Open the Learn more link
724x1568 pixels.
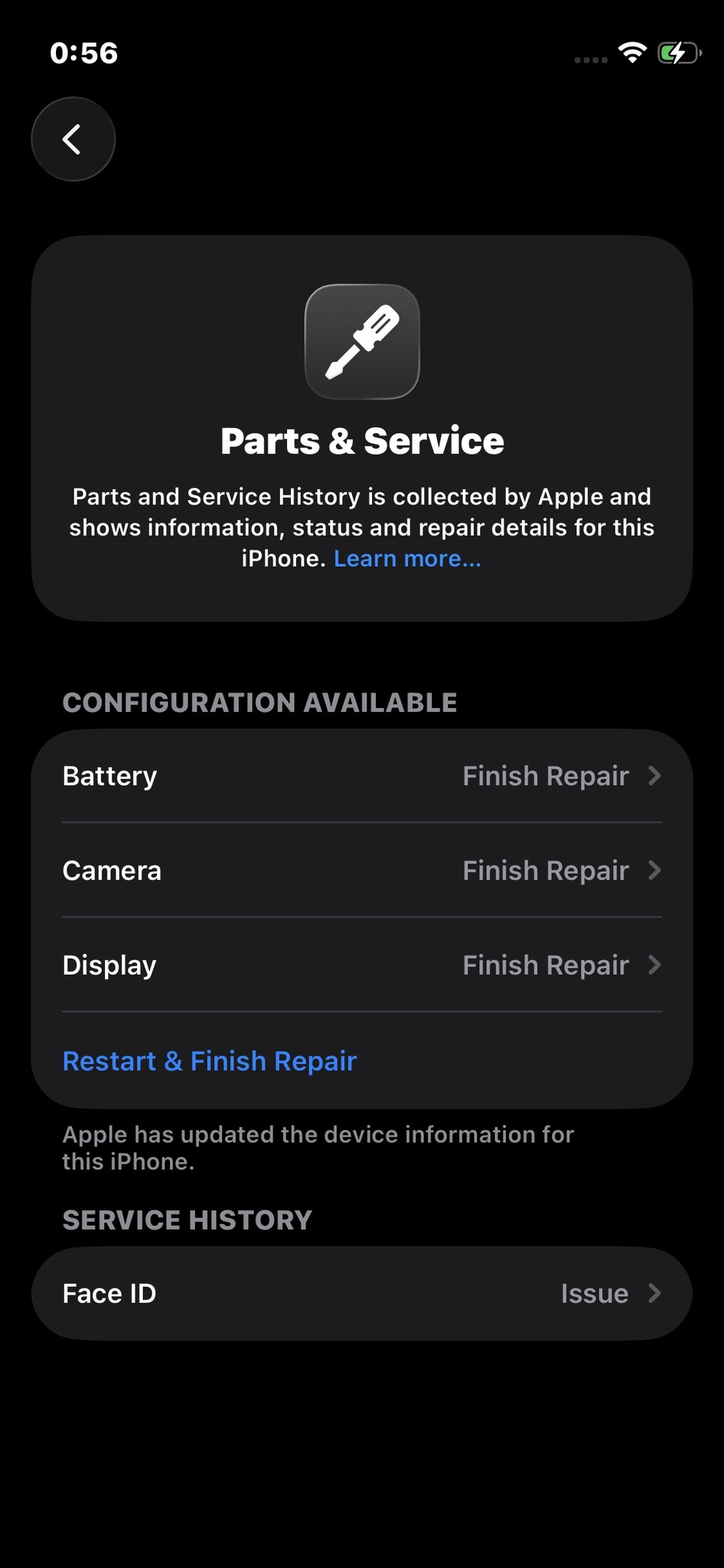407,559
